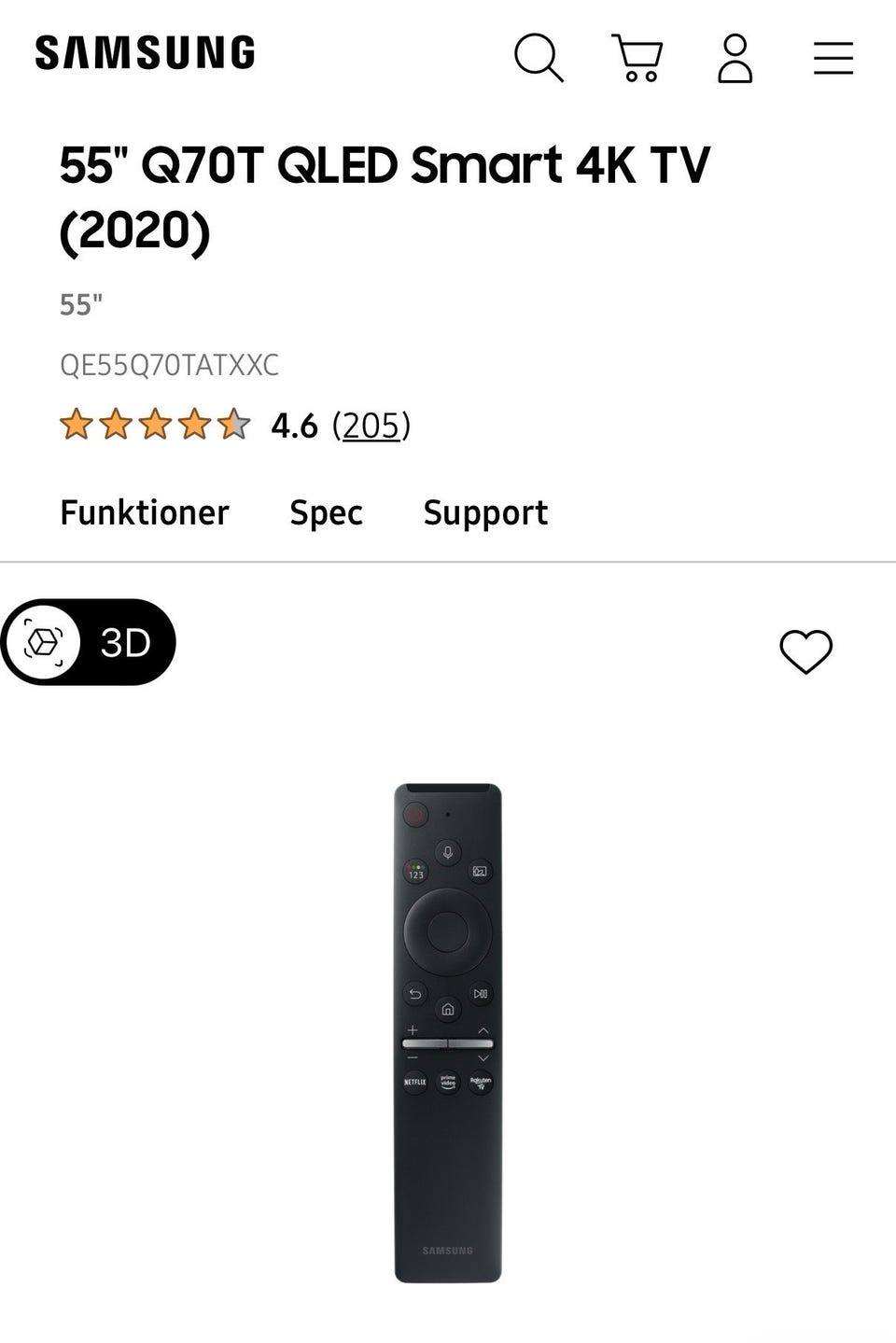This screenshot has height=1343, width=896.
Task: Open the search icon in header
Action: pos(539,58)
